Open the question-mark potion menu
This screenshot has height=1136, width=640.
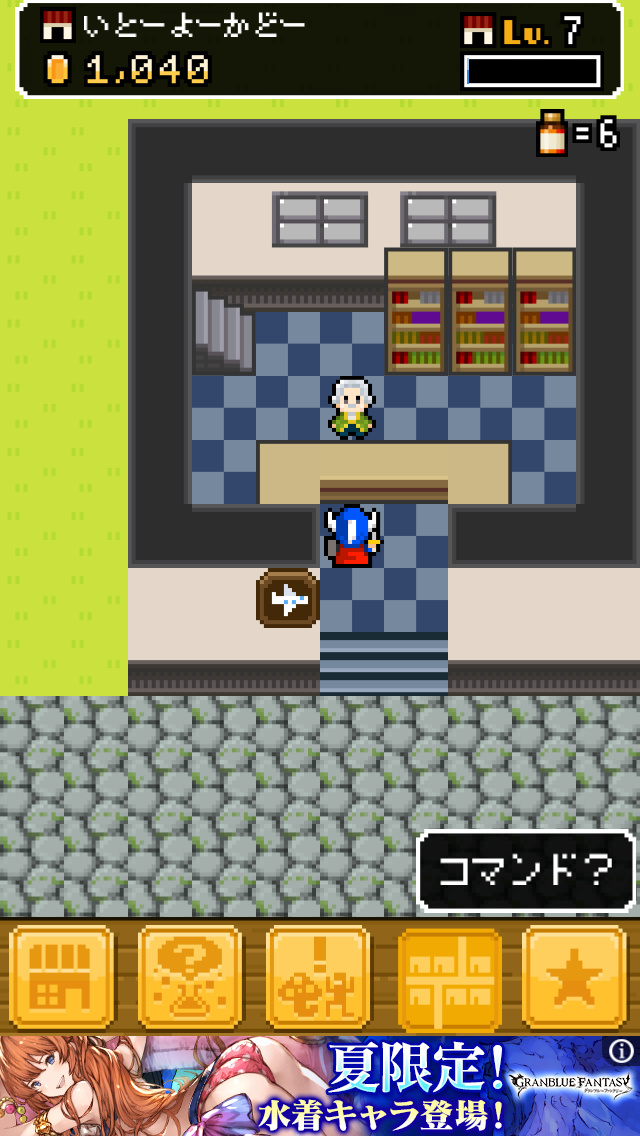click(x=190, y=978)
